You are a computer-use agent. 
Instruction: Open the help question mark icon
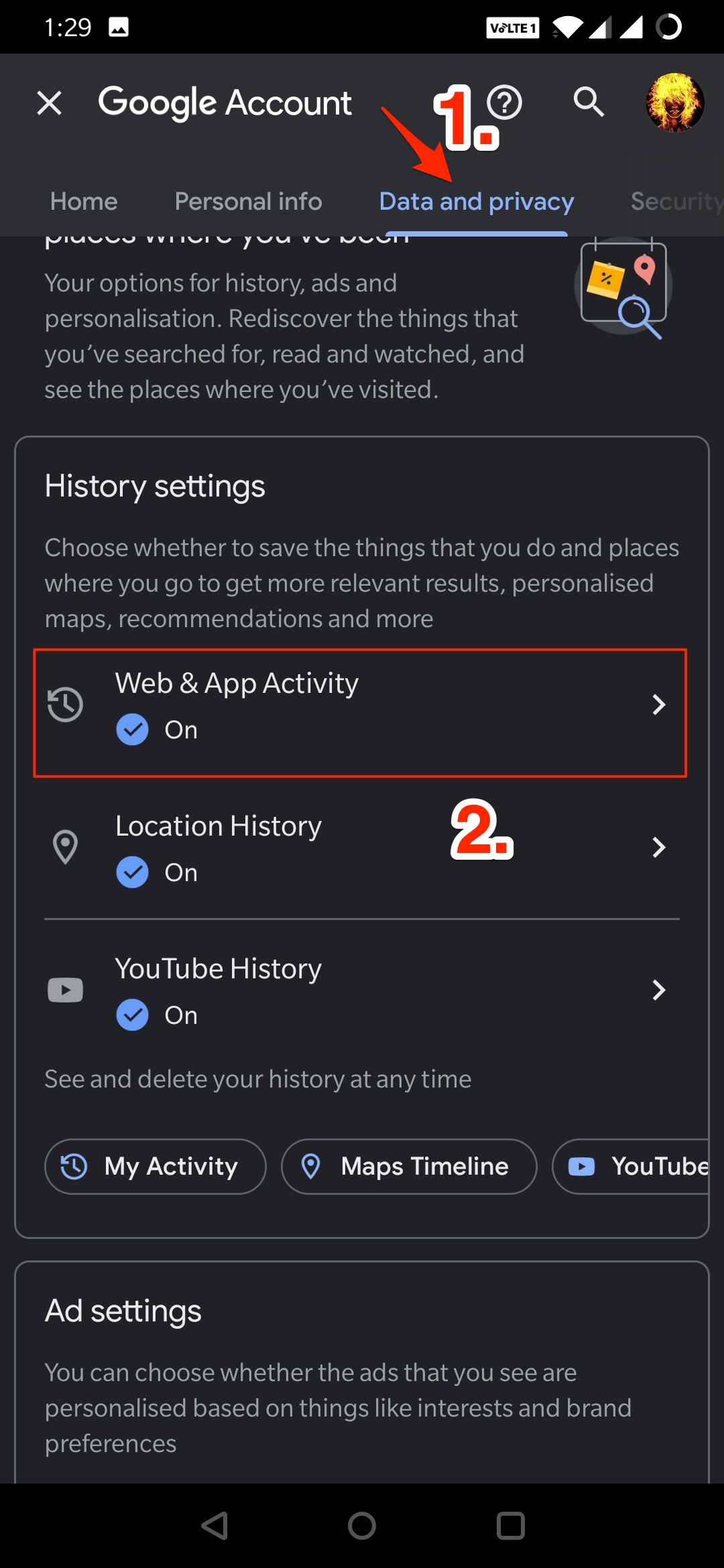(x=505, y=103)
